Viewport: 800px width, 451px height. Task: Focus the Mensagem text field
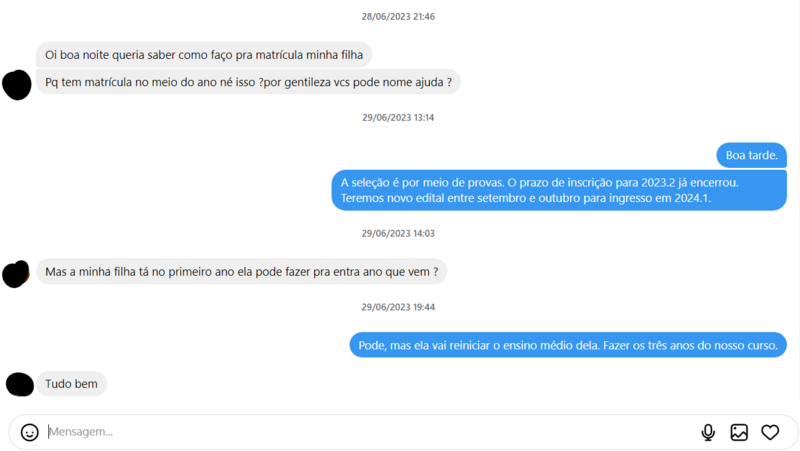[360, 432]
